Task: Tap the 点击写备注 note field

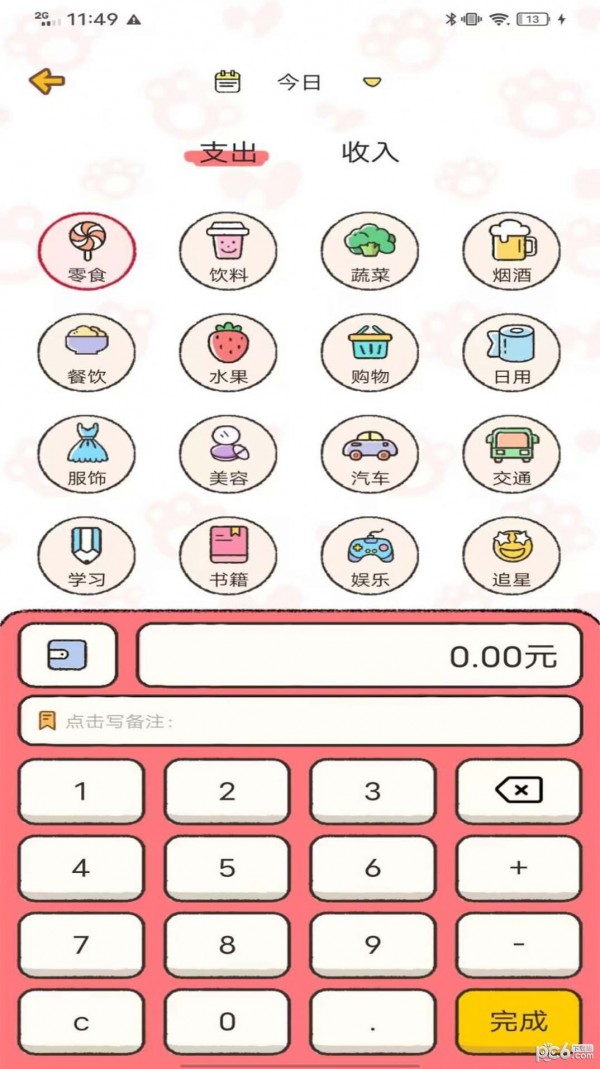Action: 300,720
